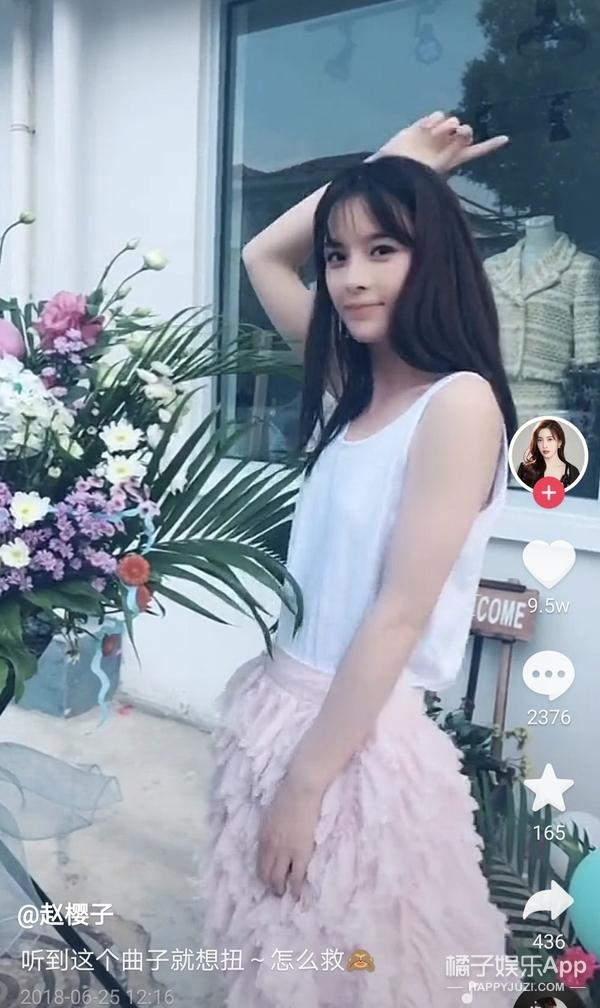
Task: Open the @赵樱子 username link
Action: [x=65, y=915]
